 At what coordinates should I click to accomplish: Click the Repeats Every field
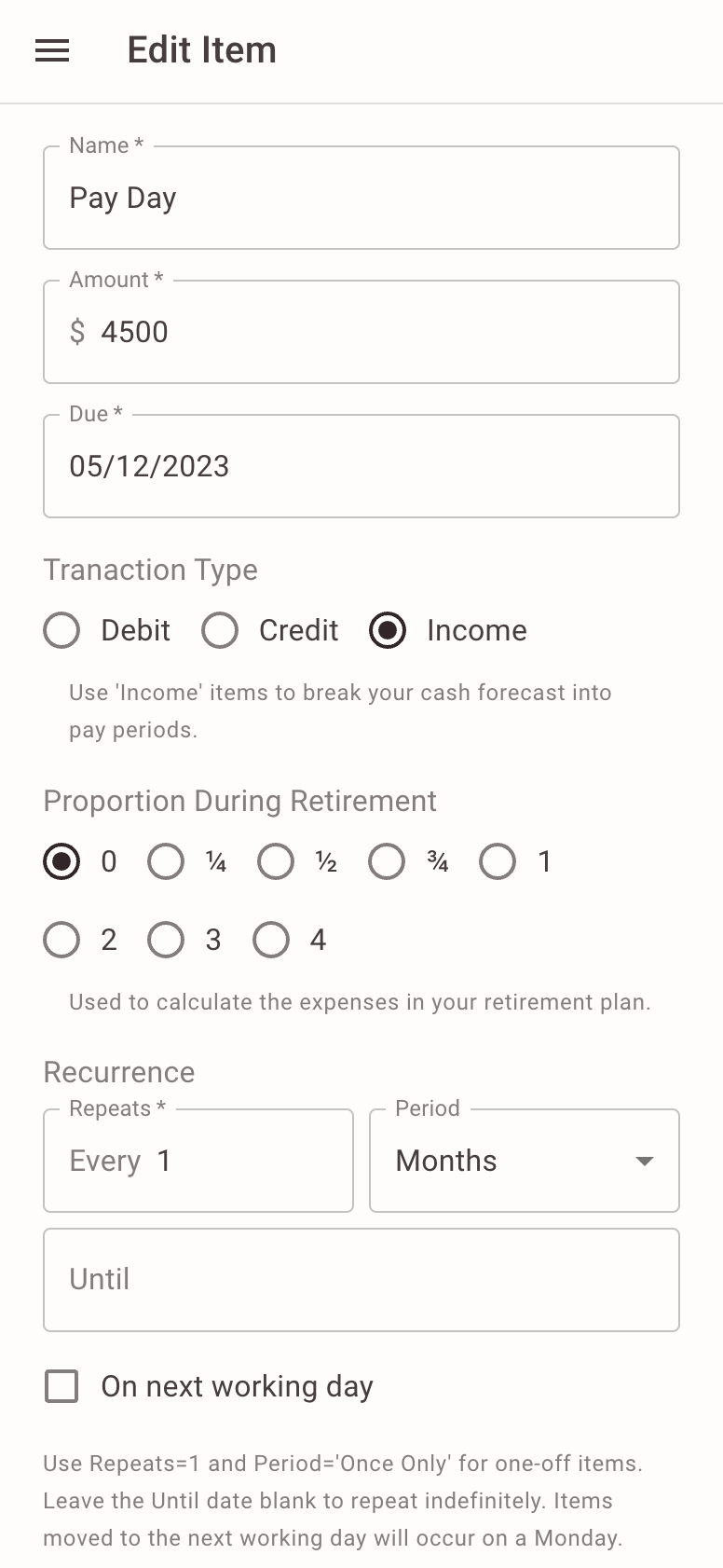point(198,1161)
